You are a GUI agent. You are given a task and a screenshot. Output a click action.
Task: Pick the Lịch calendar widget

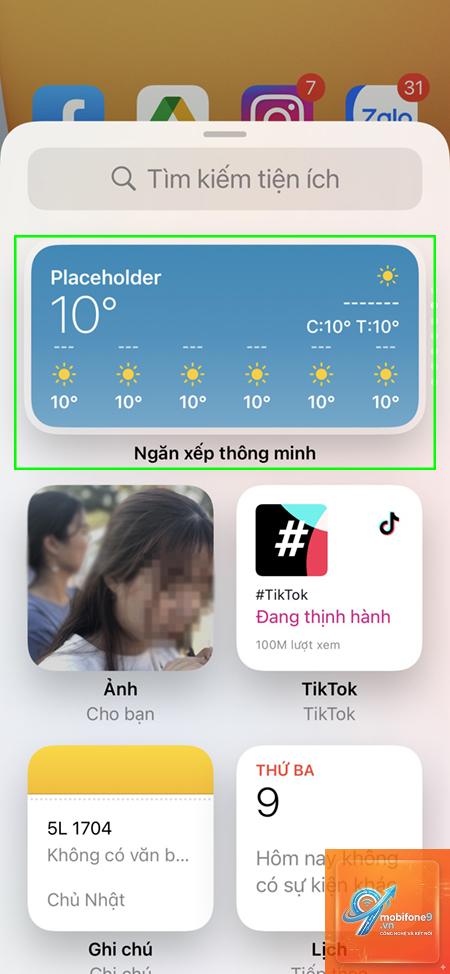[329, 838]
